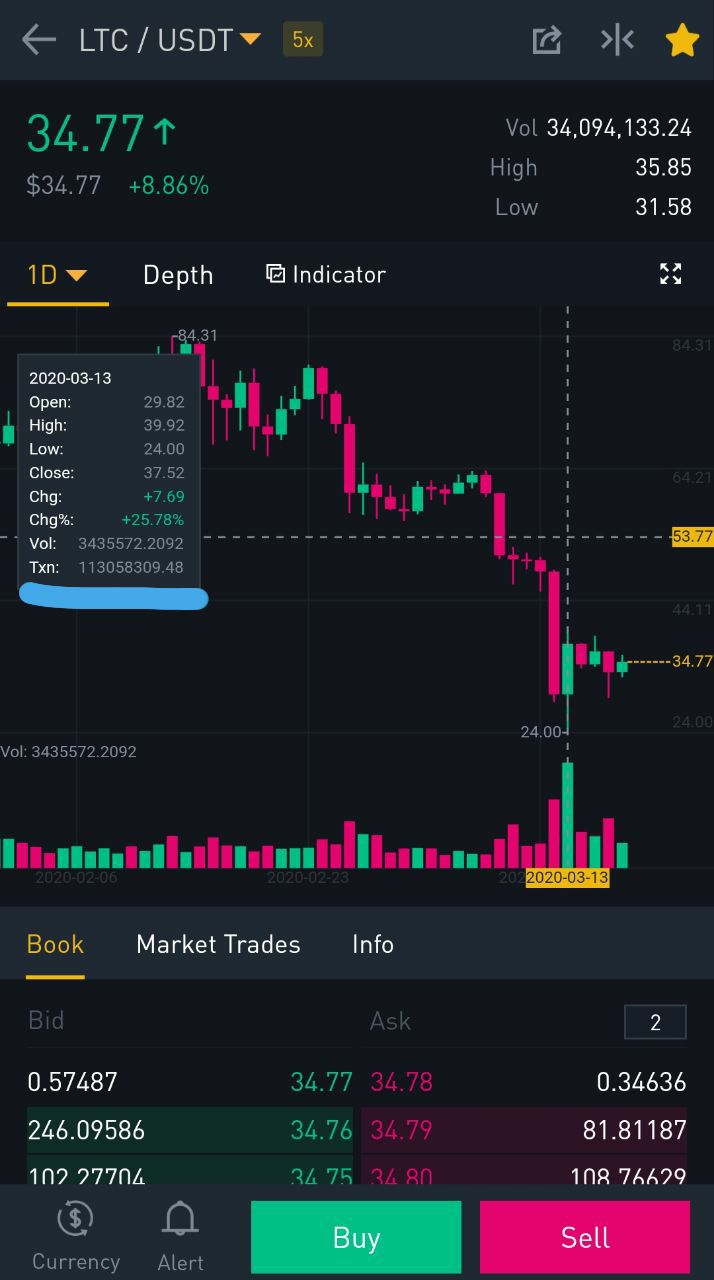The image size is (714, 1280).
Task: Open the LTC / USDT pair dropdown
Action: pos(170,40)
